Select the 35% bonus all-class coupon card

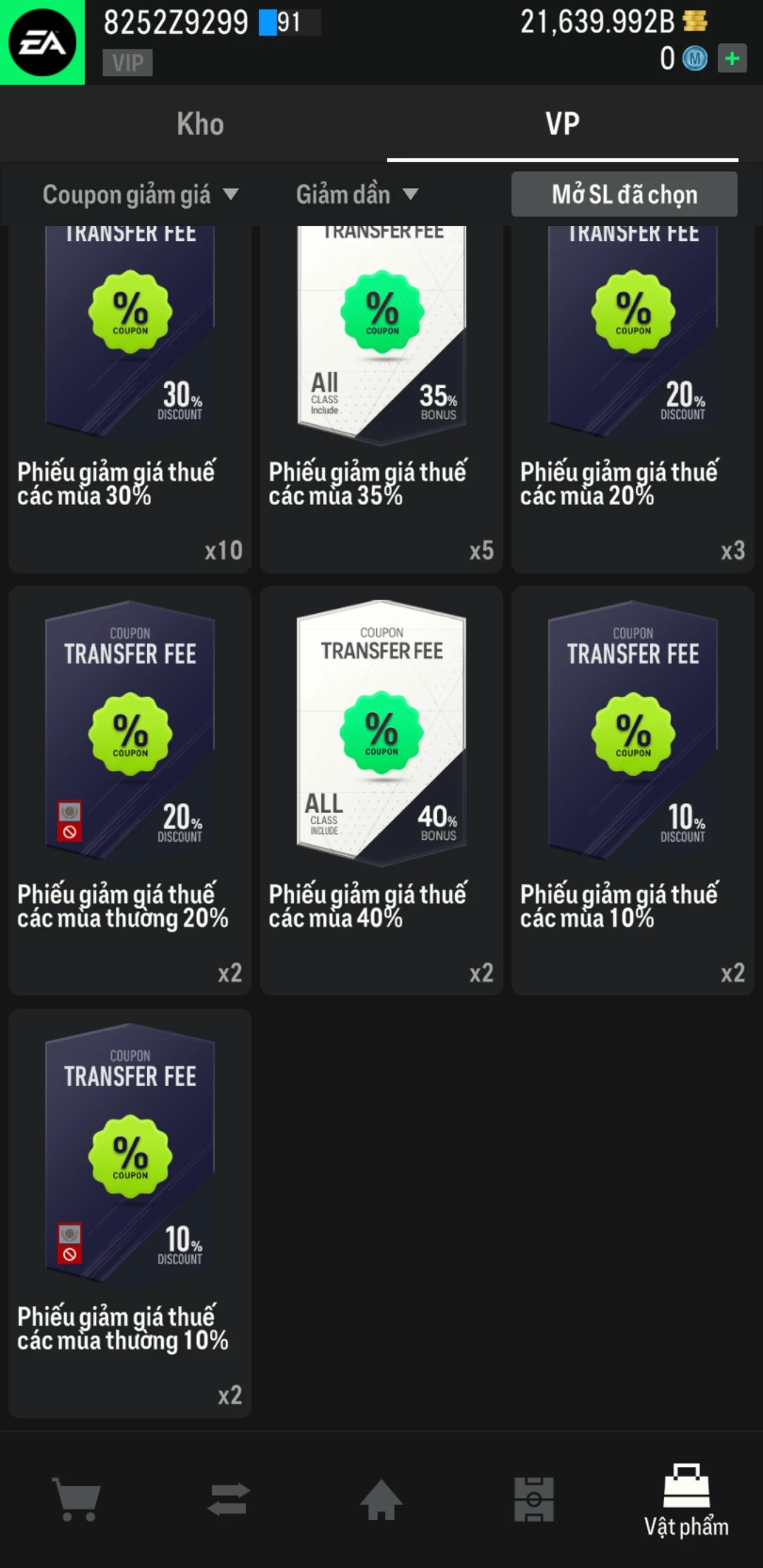click(381, 399)
